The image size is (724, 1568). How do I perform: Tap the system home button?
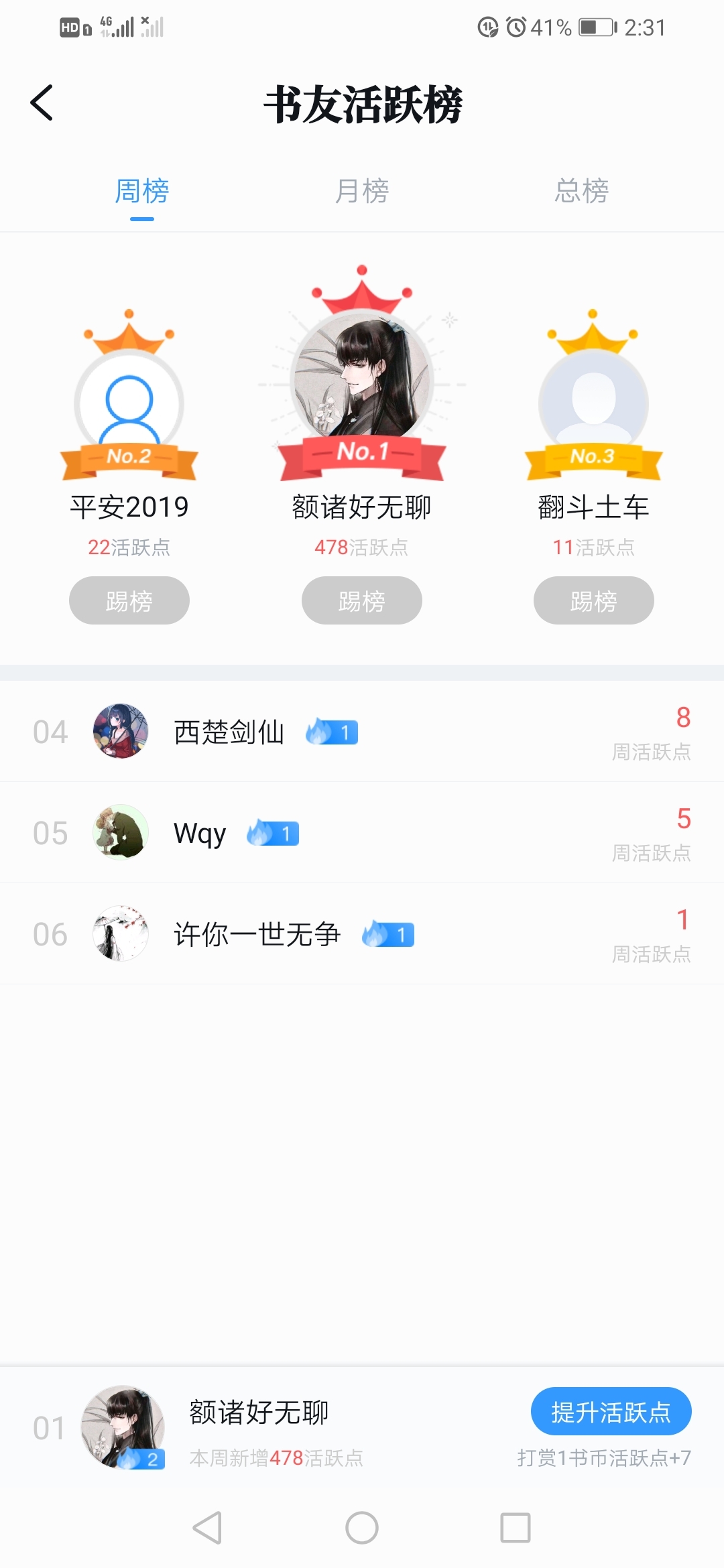(x=362, y=1528)
